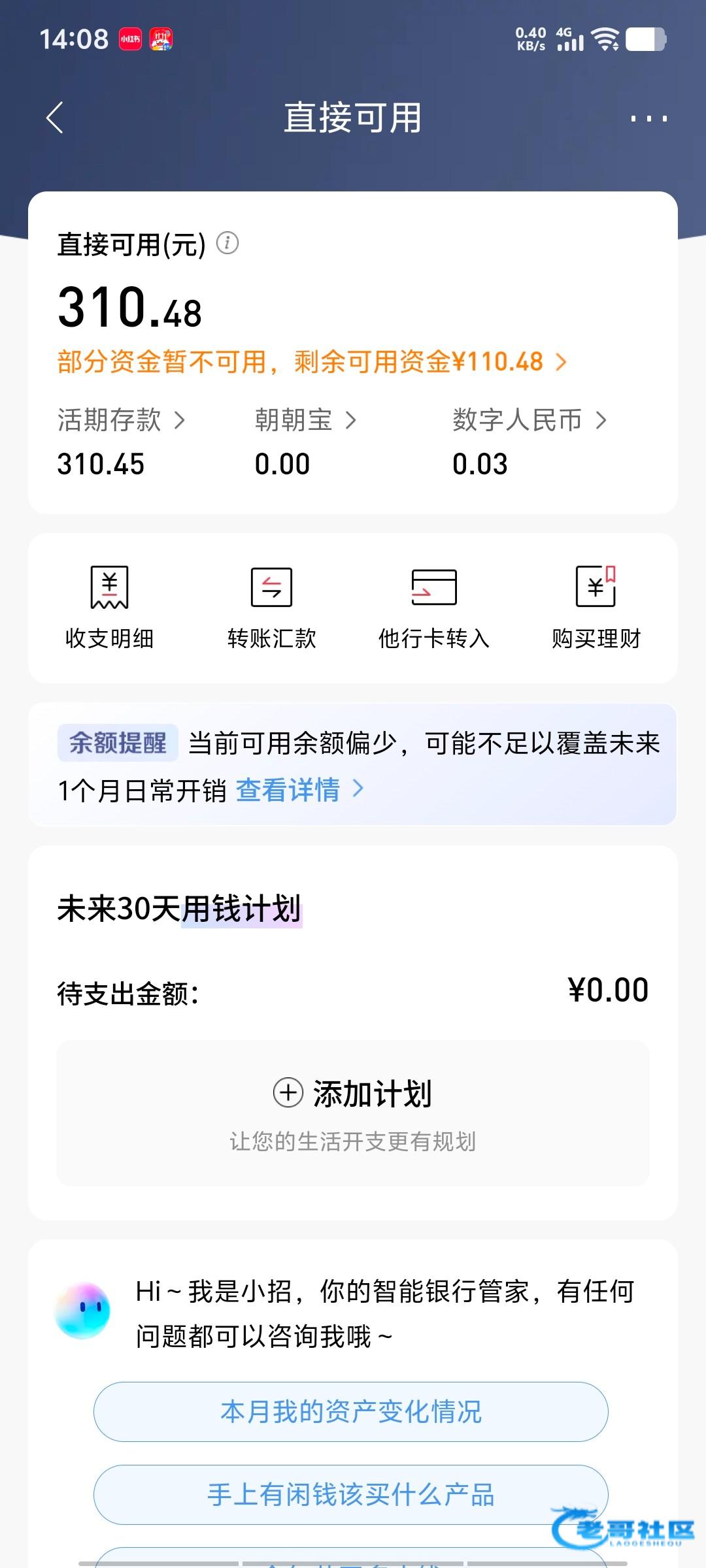The height and width of the screenshot is (1568, 706).
Task: Tap 查看详情 in the balance reminder
Action: click(x=299, y=790)
